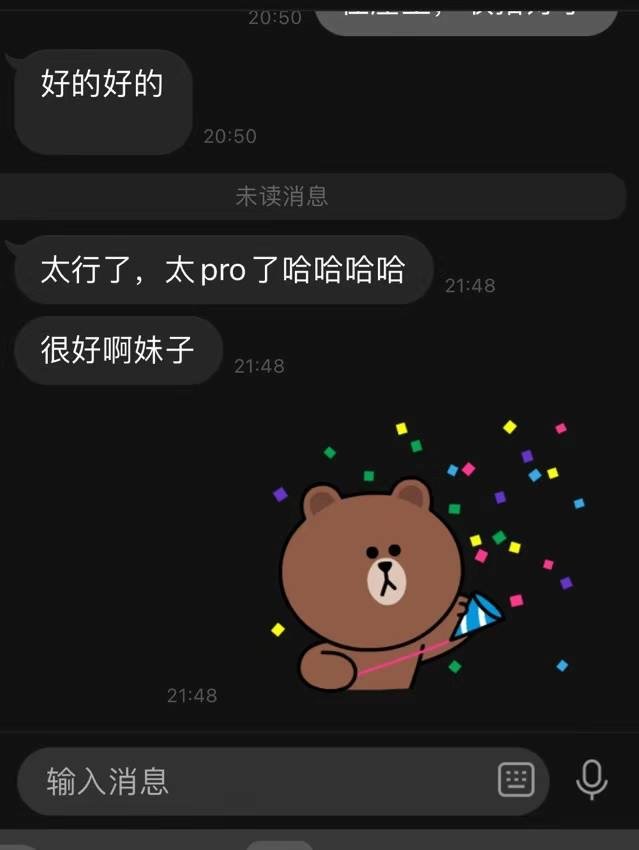Open the keyboard icon in the input bar
Image resolution: width=639 pixels, height=850 pixels.
point(516,780)
